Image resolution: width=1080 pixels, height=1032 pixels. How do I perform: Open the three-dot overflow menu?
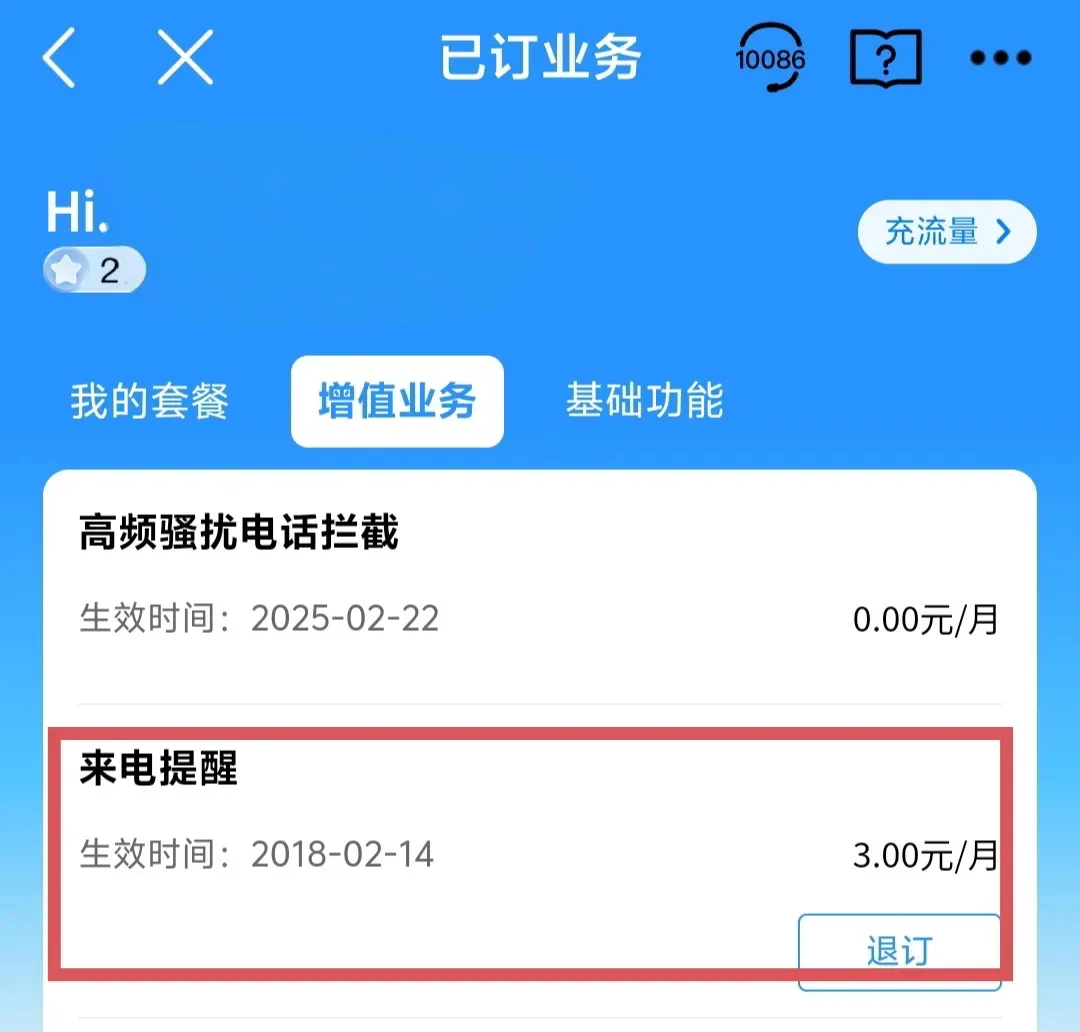click(1000, 58)
